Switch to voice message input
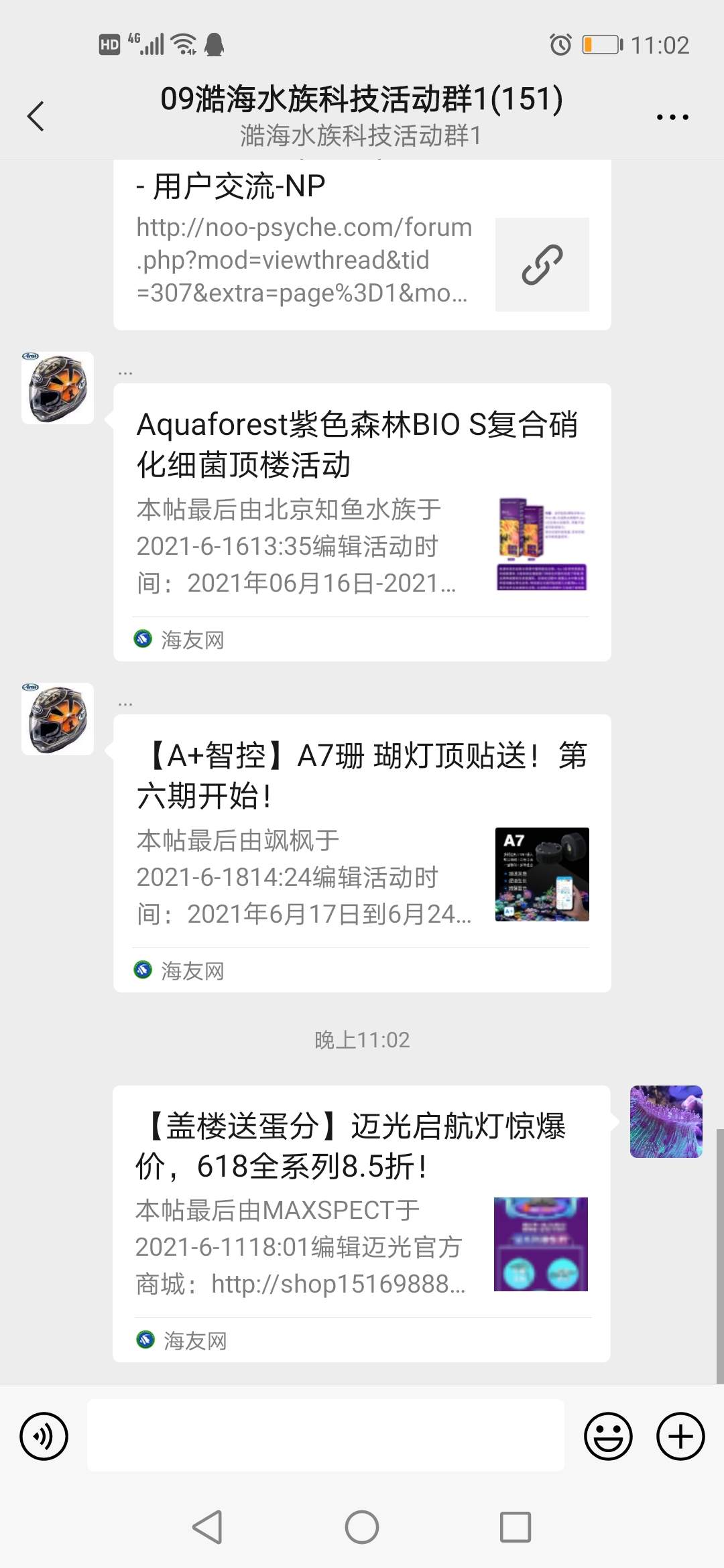 pyautogui.click(x=44, y=1436)
